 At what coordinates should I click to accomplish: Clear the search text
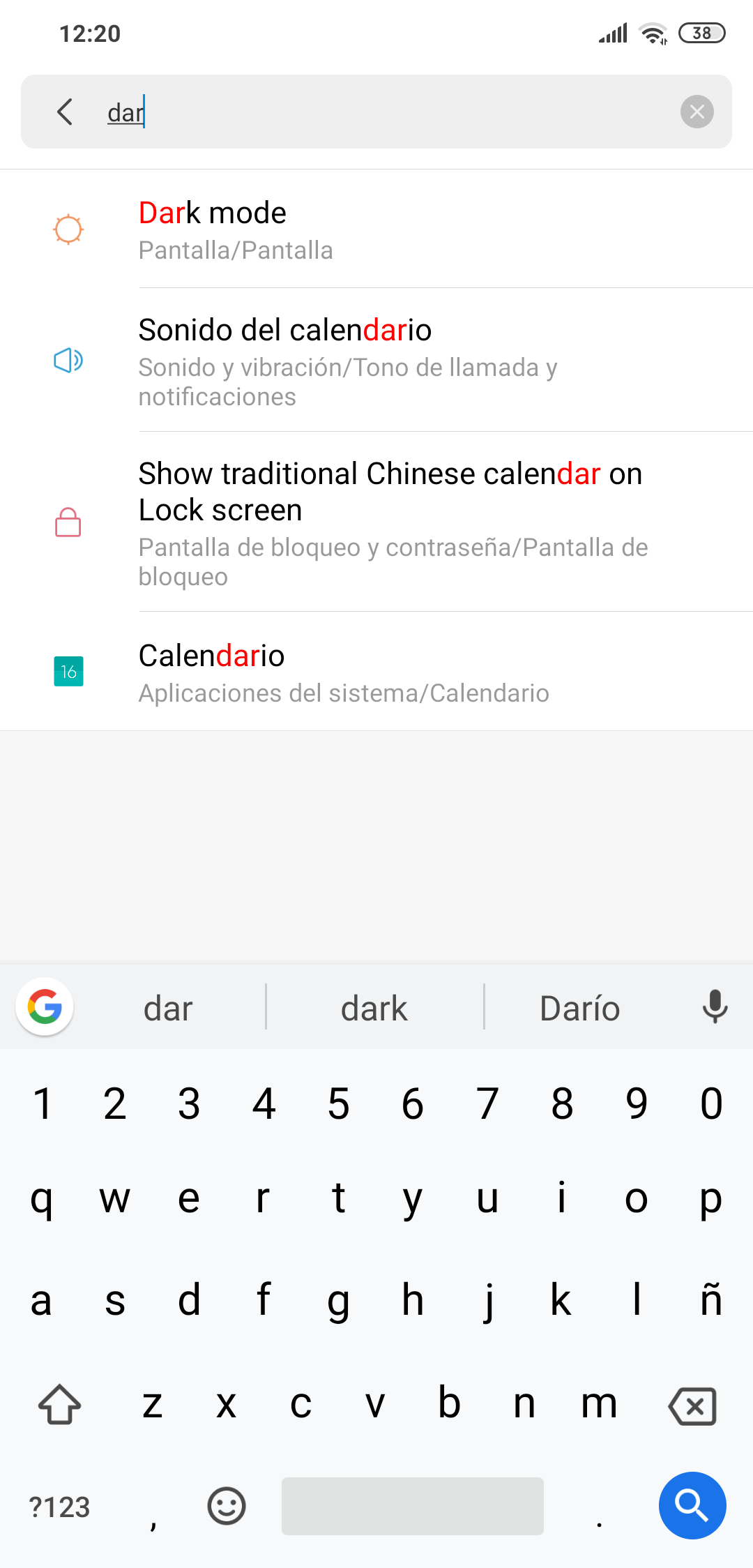pos(697,112)
